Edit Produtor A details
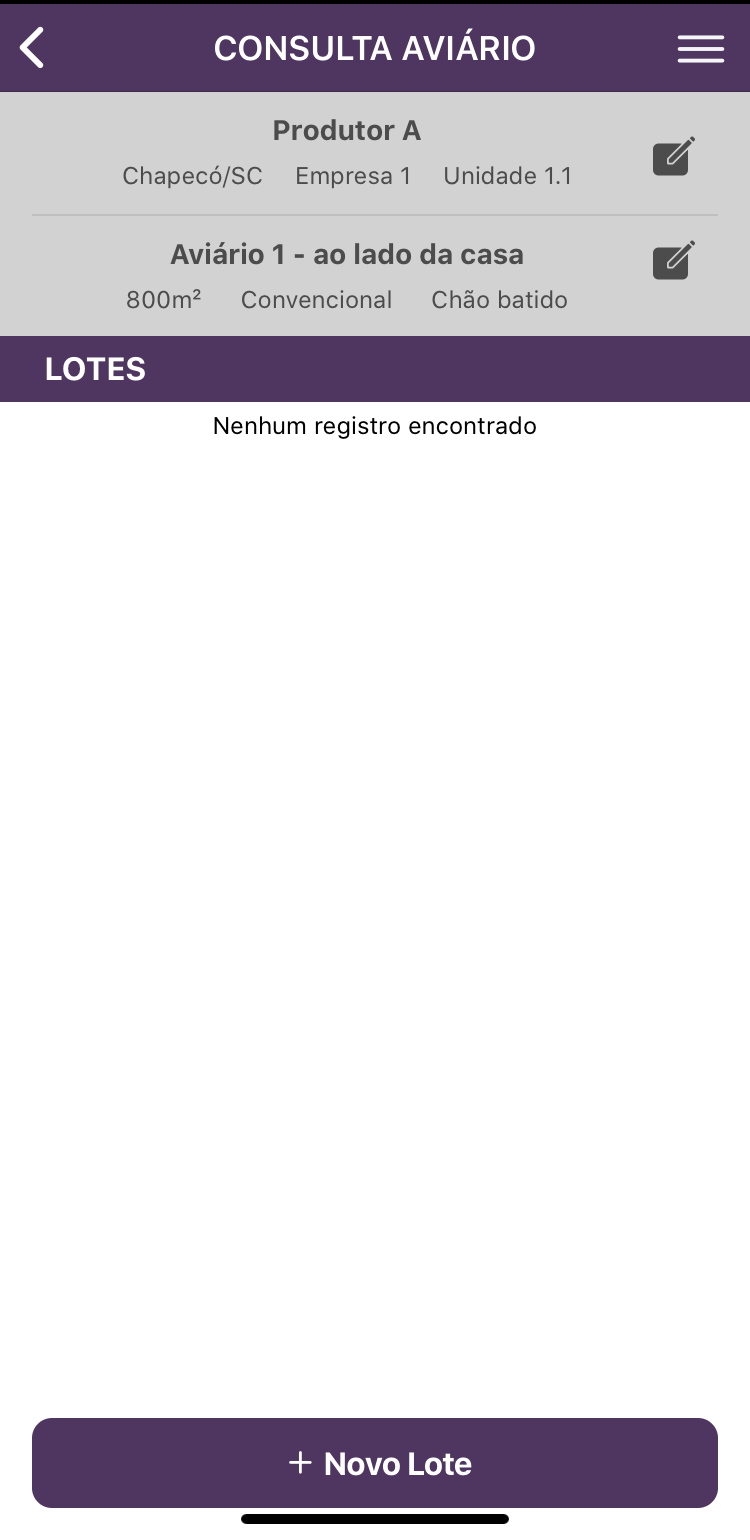This screenshot has height=1540, width=750. pyautogui.click(x=673, y=156)
